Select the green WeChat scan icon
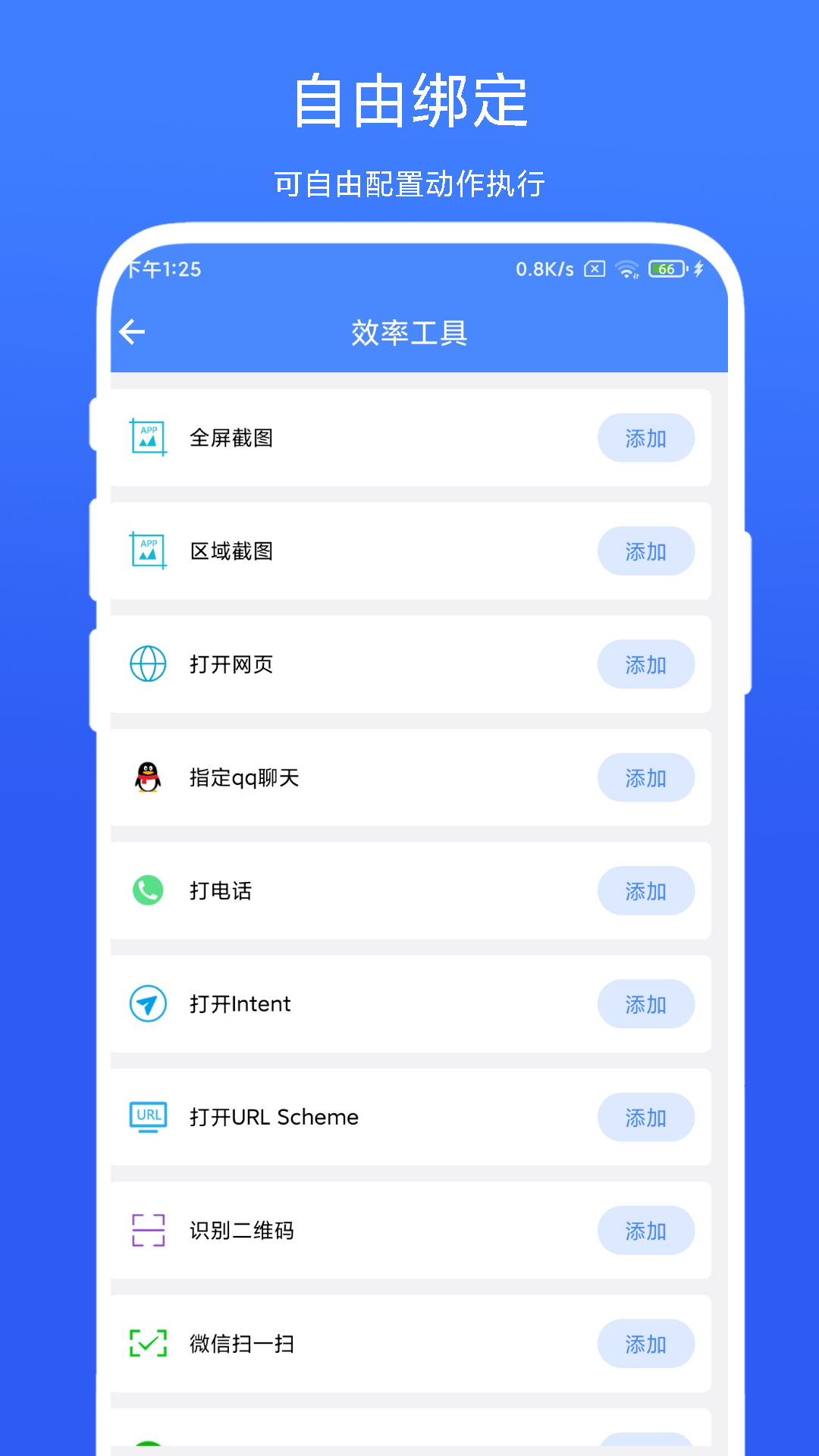 [148, 1344]
